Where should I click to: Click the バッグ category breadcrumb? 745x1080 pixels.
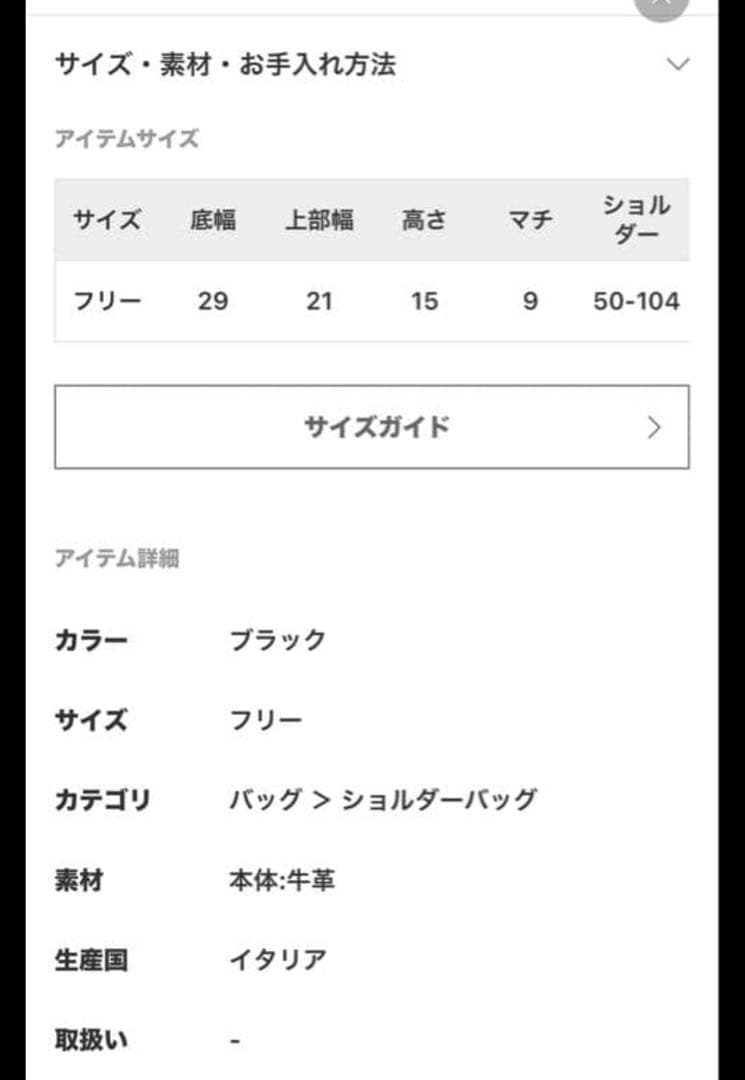pos(262,799)
